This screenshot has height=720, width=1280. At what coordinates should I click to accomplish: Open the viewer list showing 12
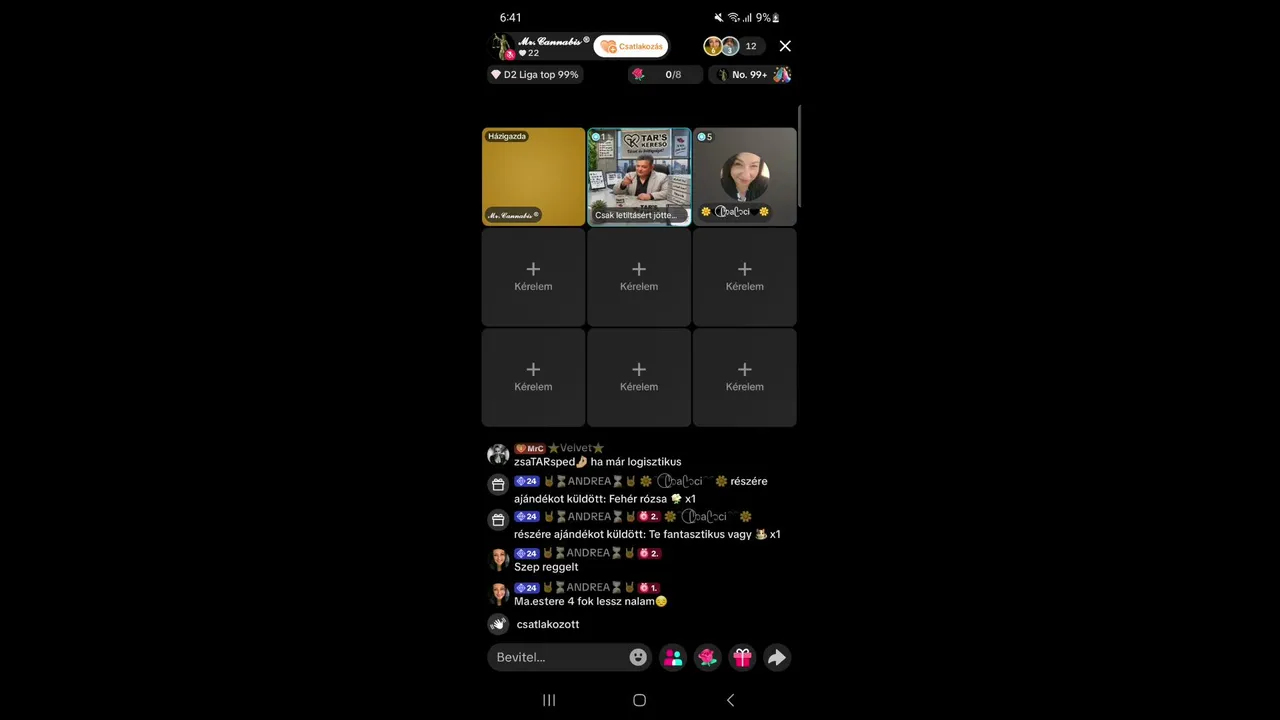[x=733, y=46]
